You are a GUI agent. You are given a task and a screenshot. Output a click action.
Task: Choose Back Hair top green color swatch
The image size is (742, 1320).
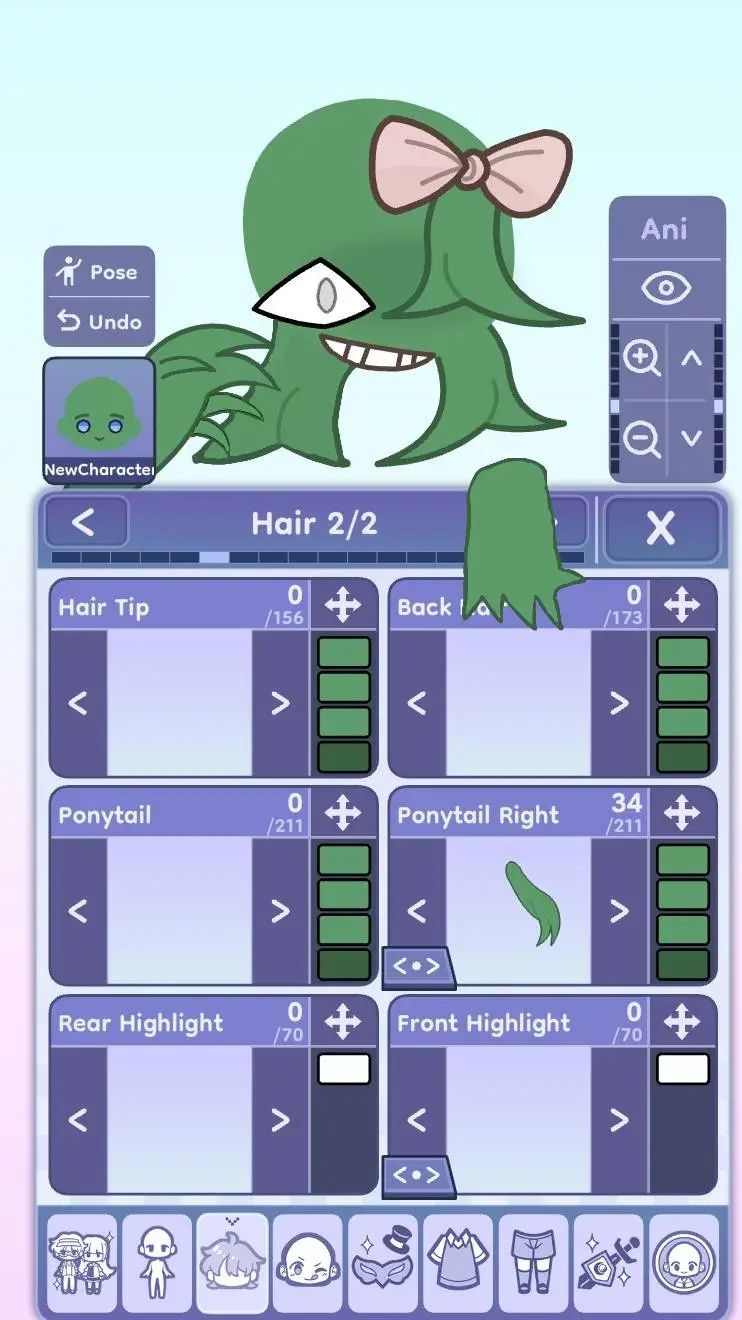[683, 654]
